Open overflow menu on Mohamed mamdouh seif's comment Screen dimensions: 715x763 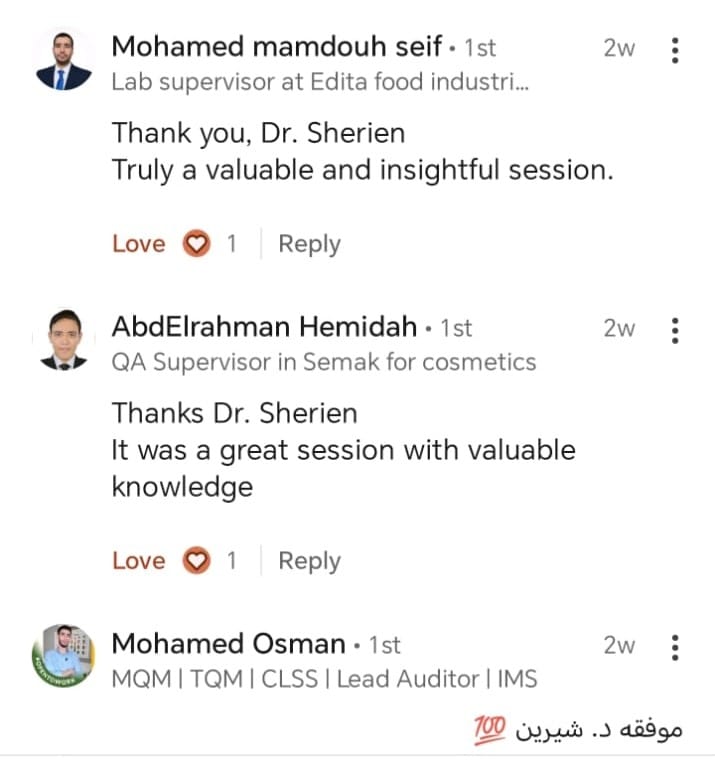tap(676, 48)
